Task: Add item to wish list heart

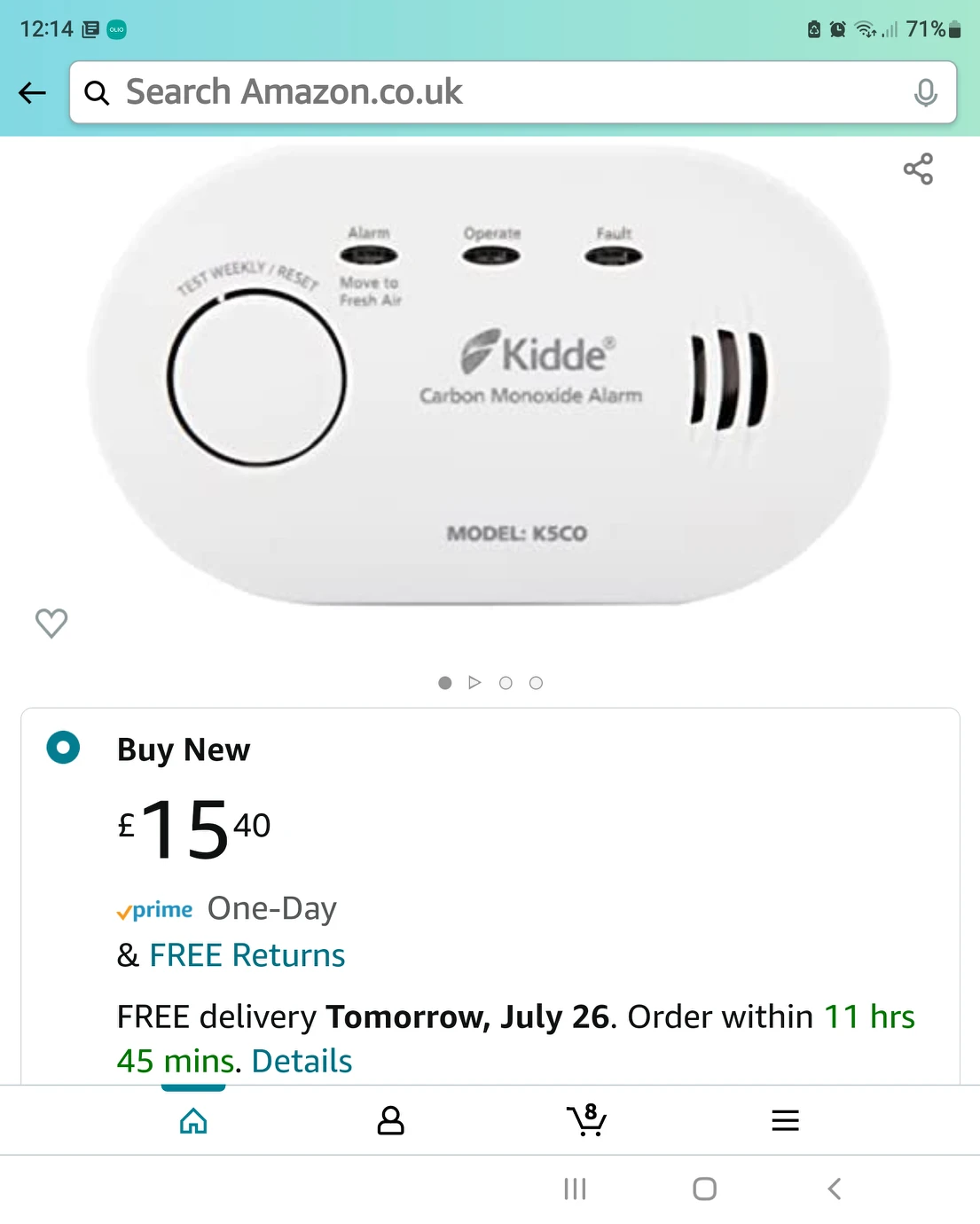Action: tap(51, 623)
